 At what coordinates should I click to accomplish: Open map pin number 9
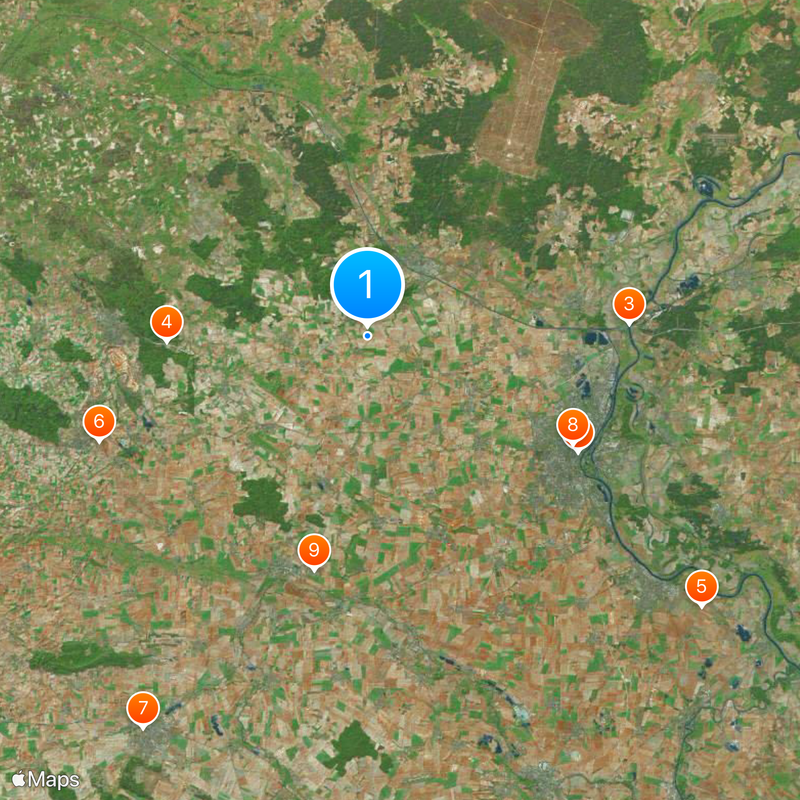pyautogui.click(x=314, y=549)
